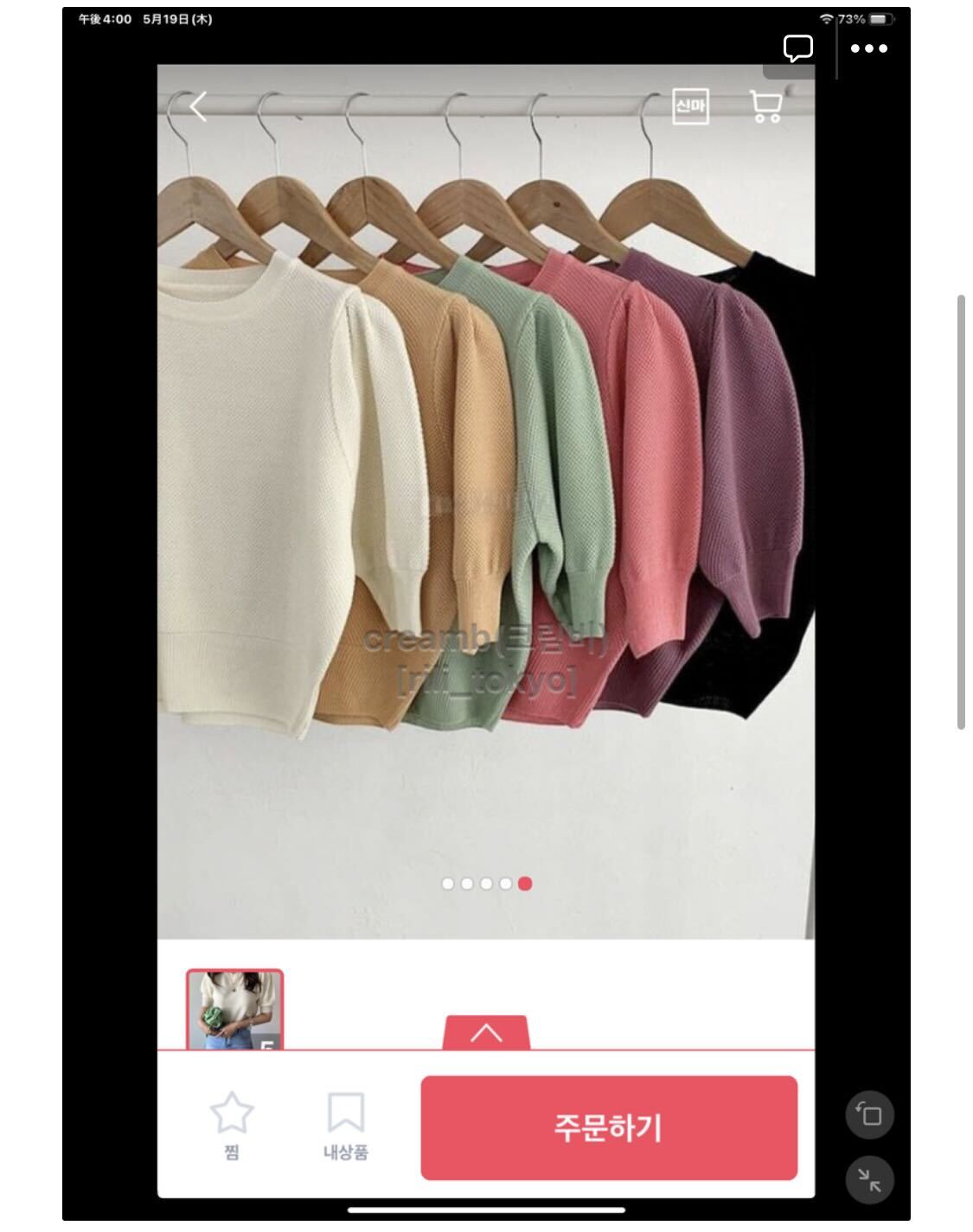Viewport: 973px width, 1232px height.
Task: Open the comment speech bubble
Action: [x=797, y=48]
